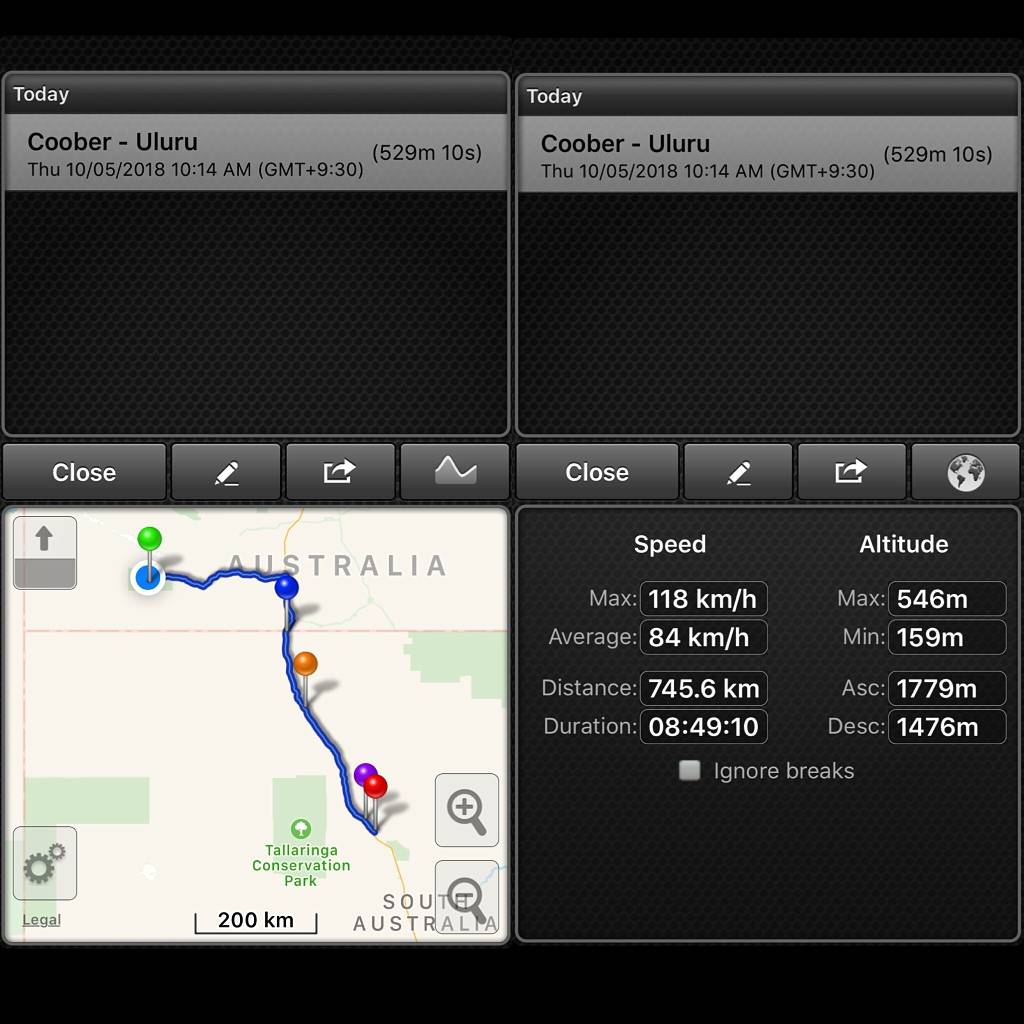Screen dimensions: 1024x1024
Task: Select the orange pin on the route
Action: (x=305, y=663)
